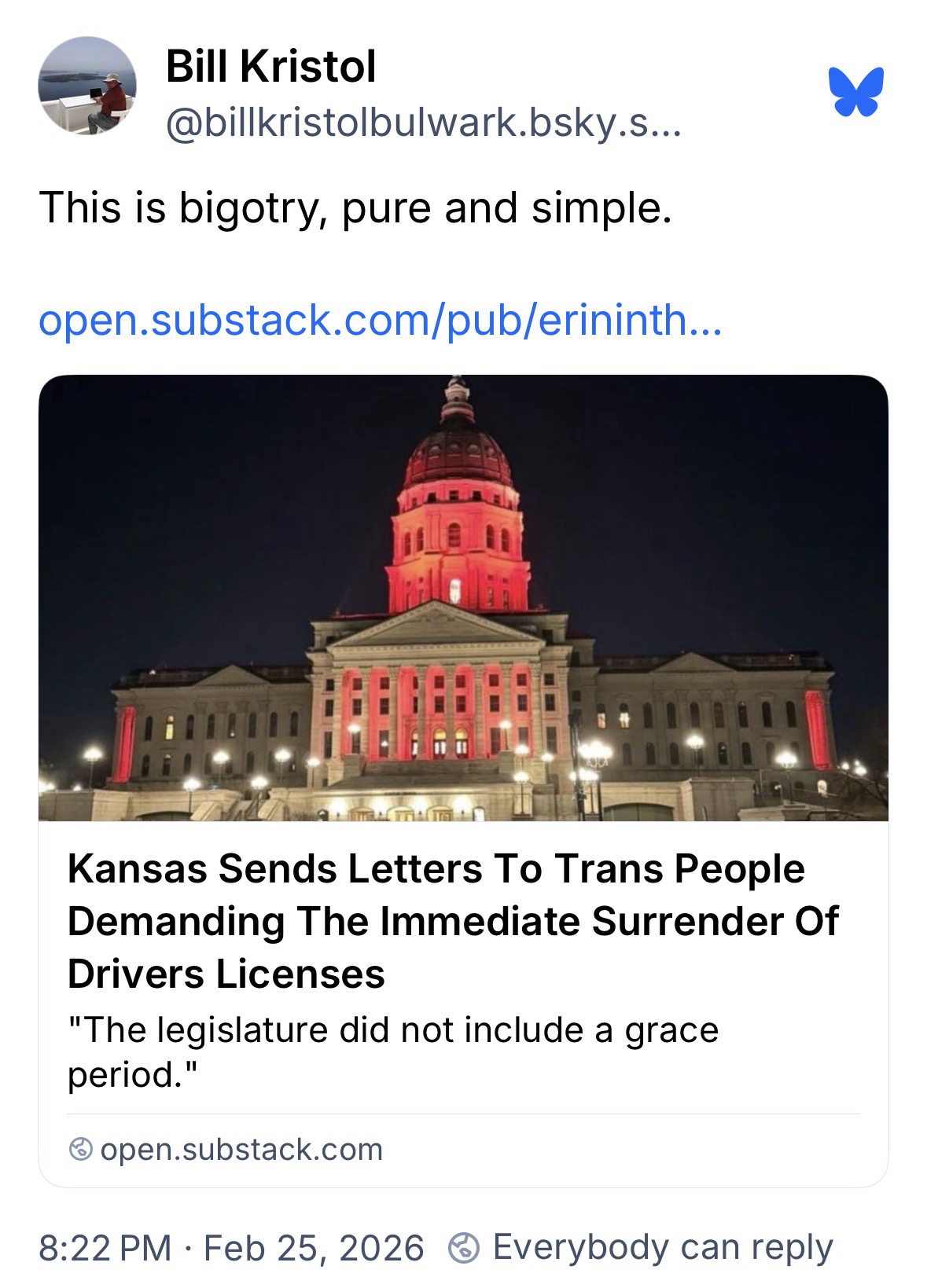Tap the Bluesky butterfly icon

pos(855,92)
